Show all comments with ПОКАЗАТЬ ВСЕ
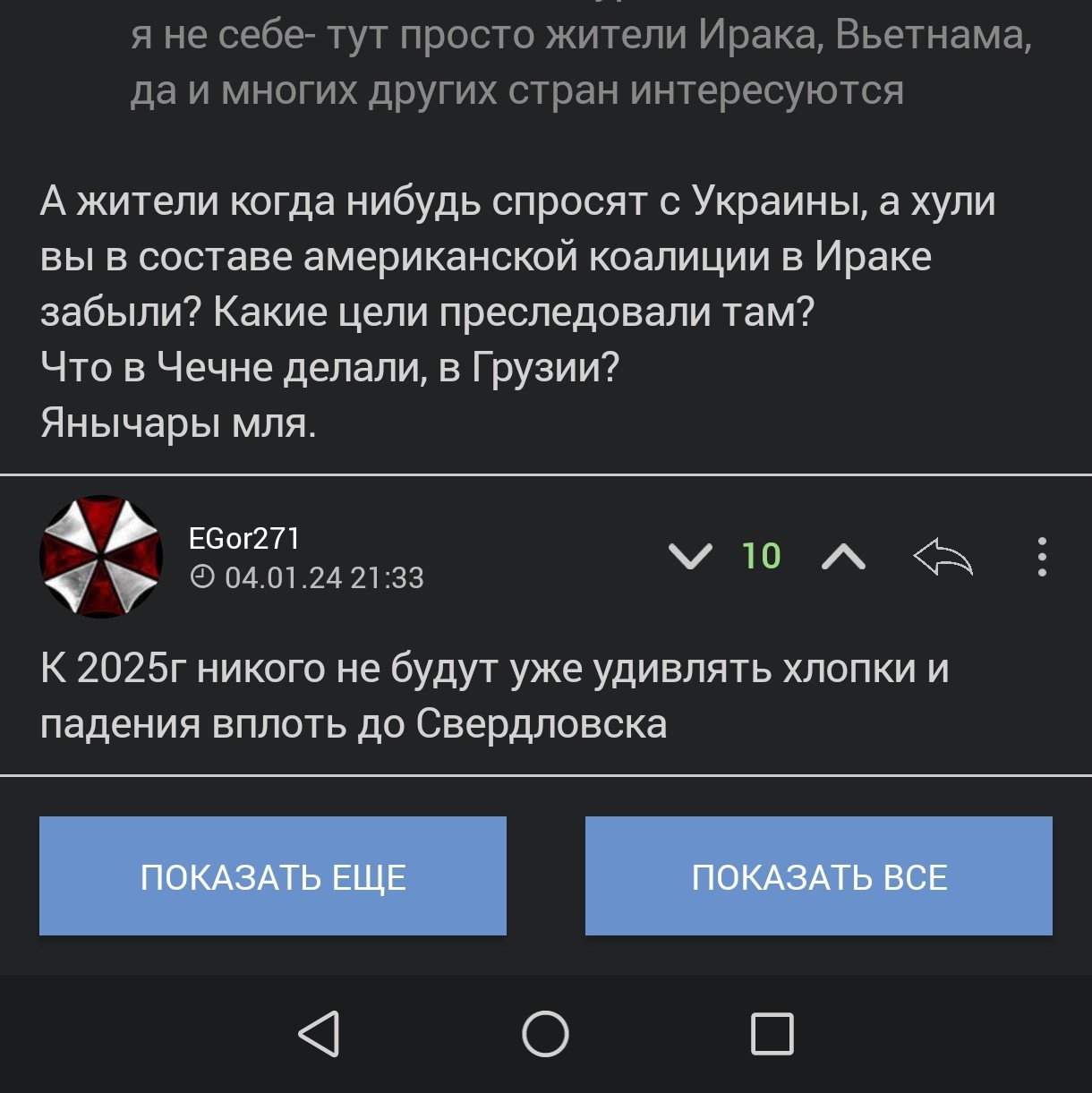Image resolution: width=1092 pixels, height=1093 pixels. [x=819, y=876]
